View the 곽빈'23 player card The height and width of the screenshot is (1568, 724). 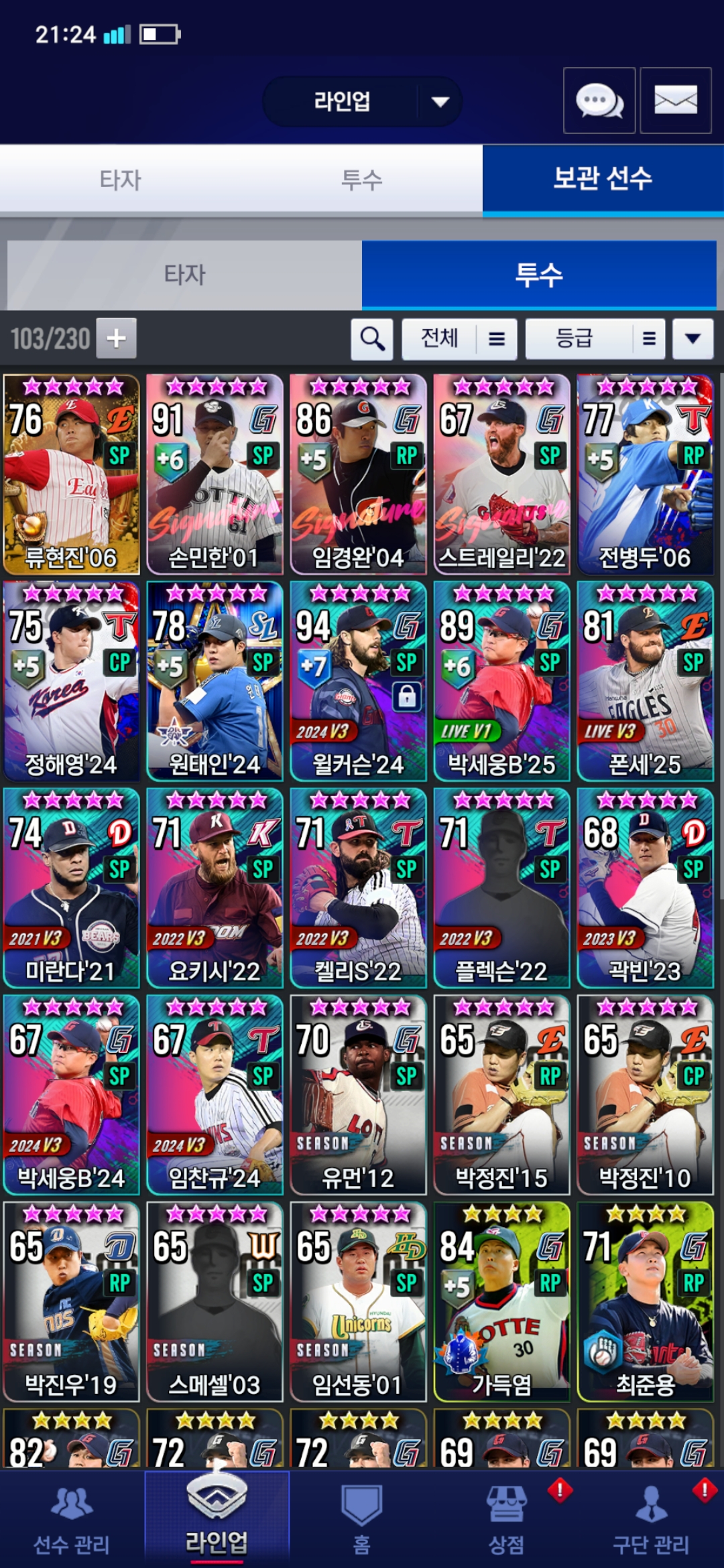[645, 888]
